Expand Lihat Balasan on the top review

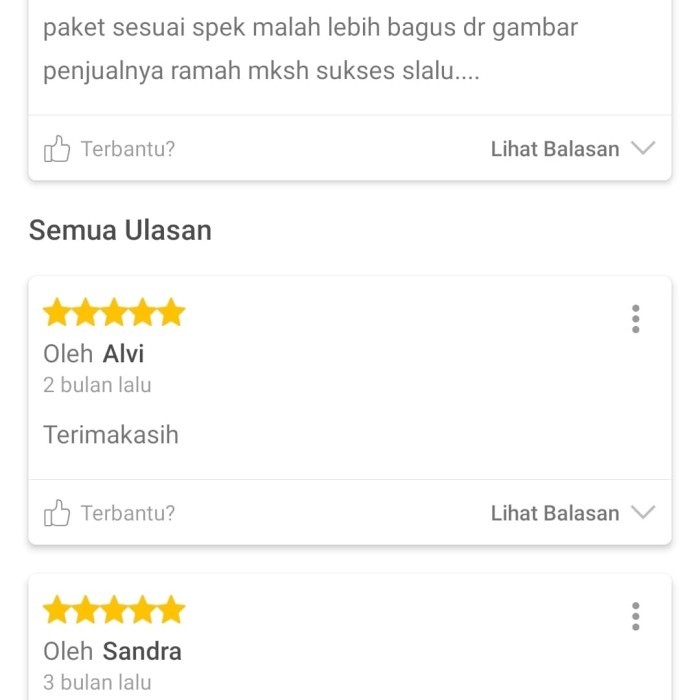tap(572, 149)
